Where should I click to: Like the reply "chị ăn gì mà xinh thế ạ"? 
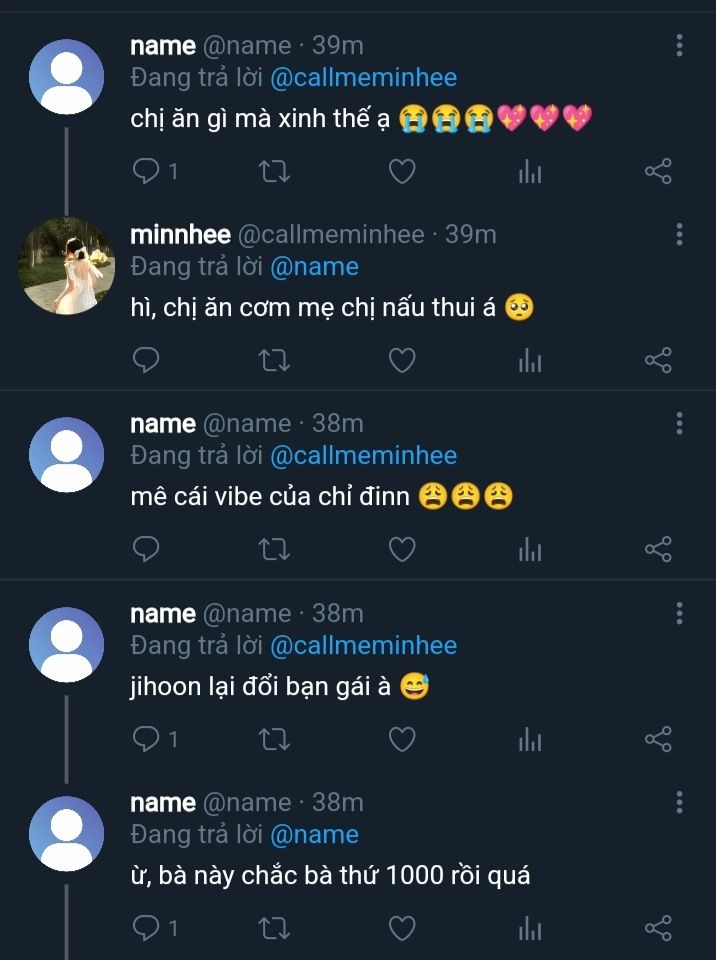coord(401,172)
